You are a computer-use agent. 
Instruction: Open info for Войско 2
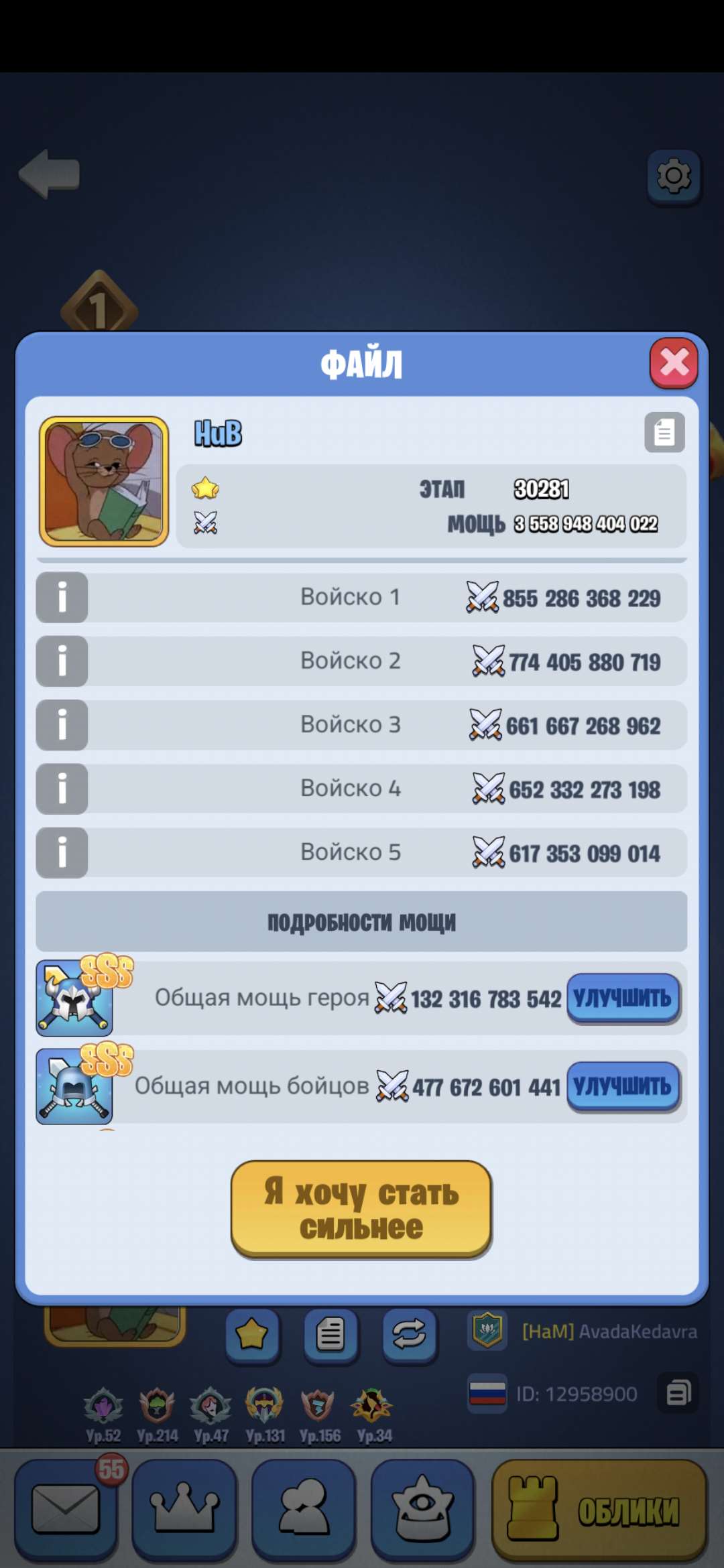[62, 661]
